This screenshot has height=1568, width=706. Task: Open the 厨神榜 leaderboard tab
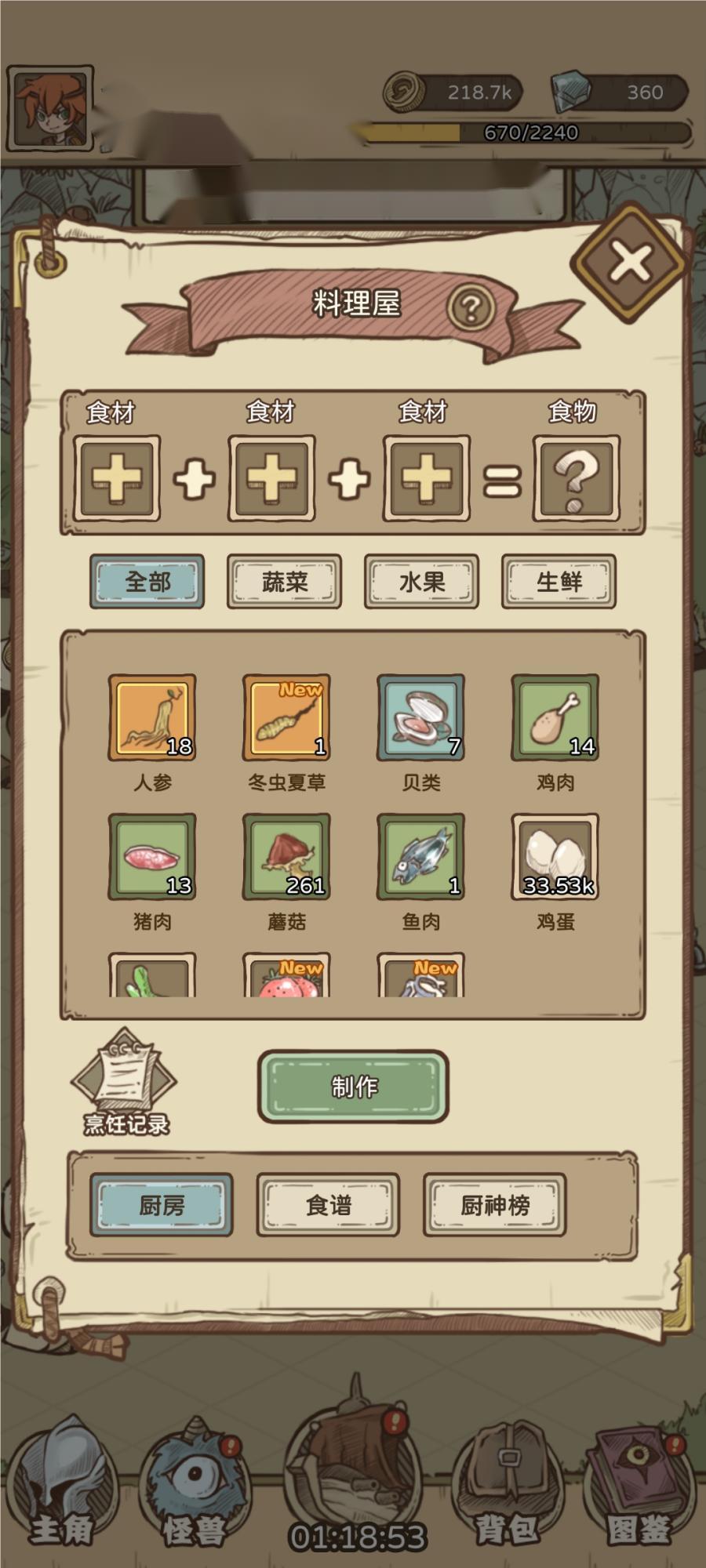[x=494, y=1205]
